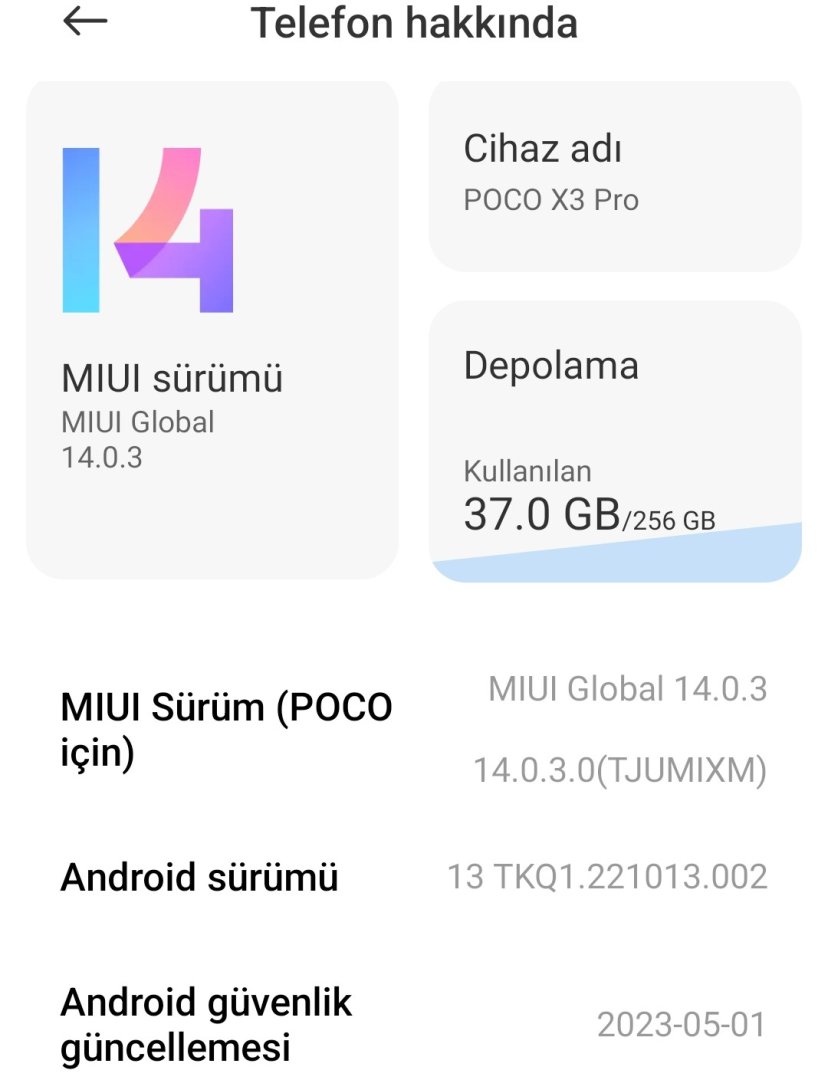
Task: Tap the Telefon hakkında title text
Action: [414, 23]
